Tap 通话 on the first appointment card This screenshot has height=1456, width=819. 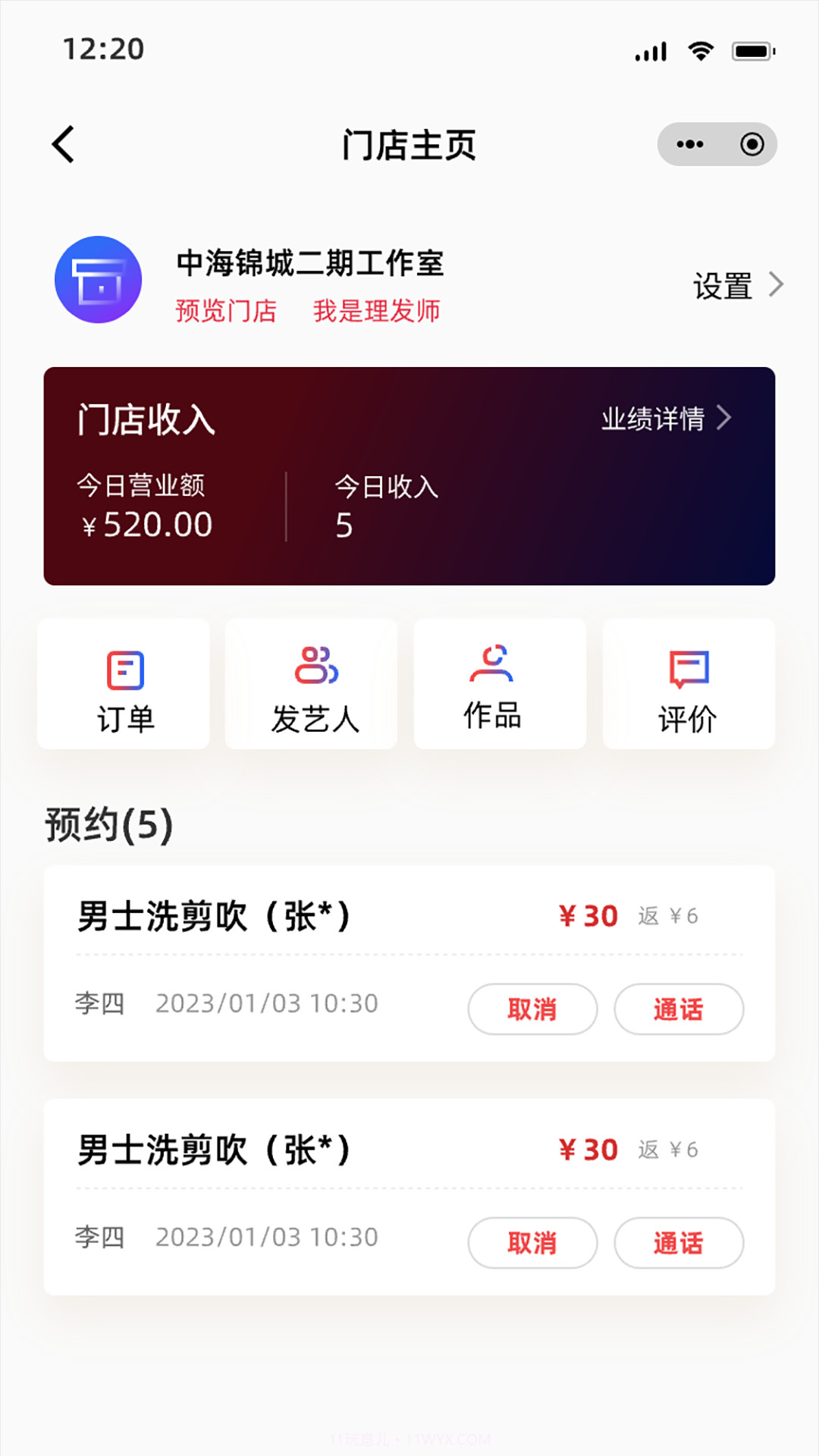click(679, 1009)
